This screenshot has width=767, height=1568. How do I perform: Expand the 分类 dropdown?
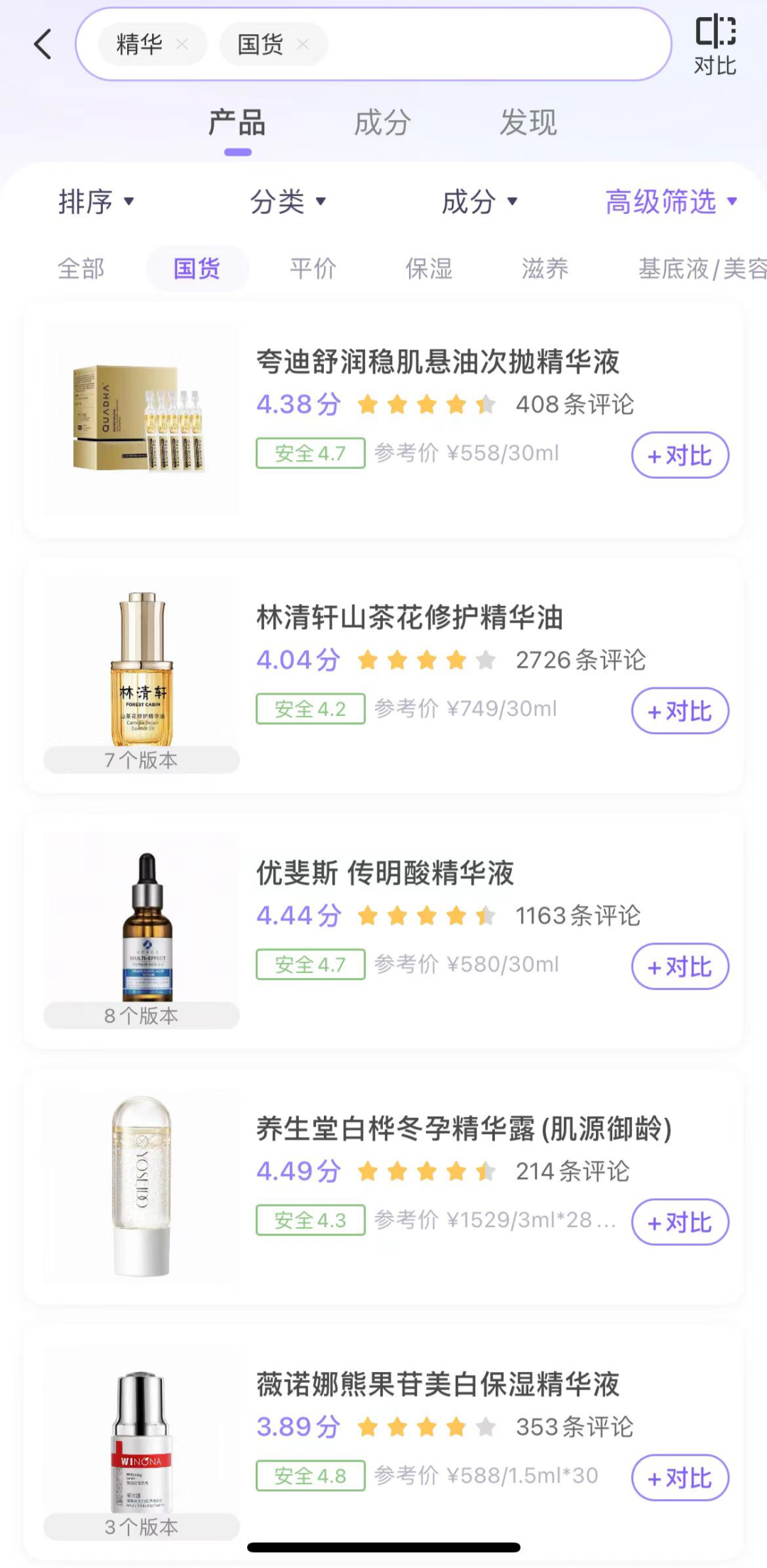pos(288,202)
